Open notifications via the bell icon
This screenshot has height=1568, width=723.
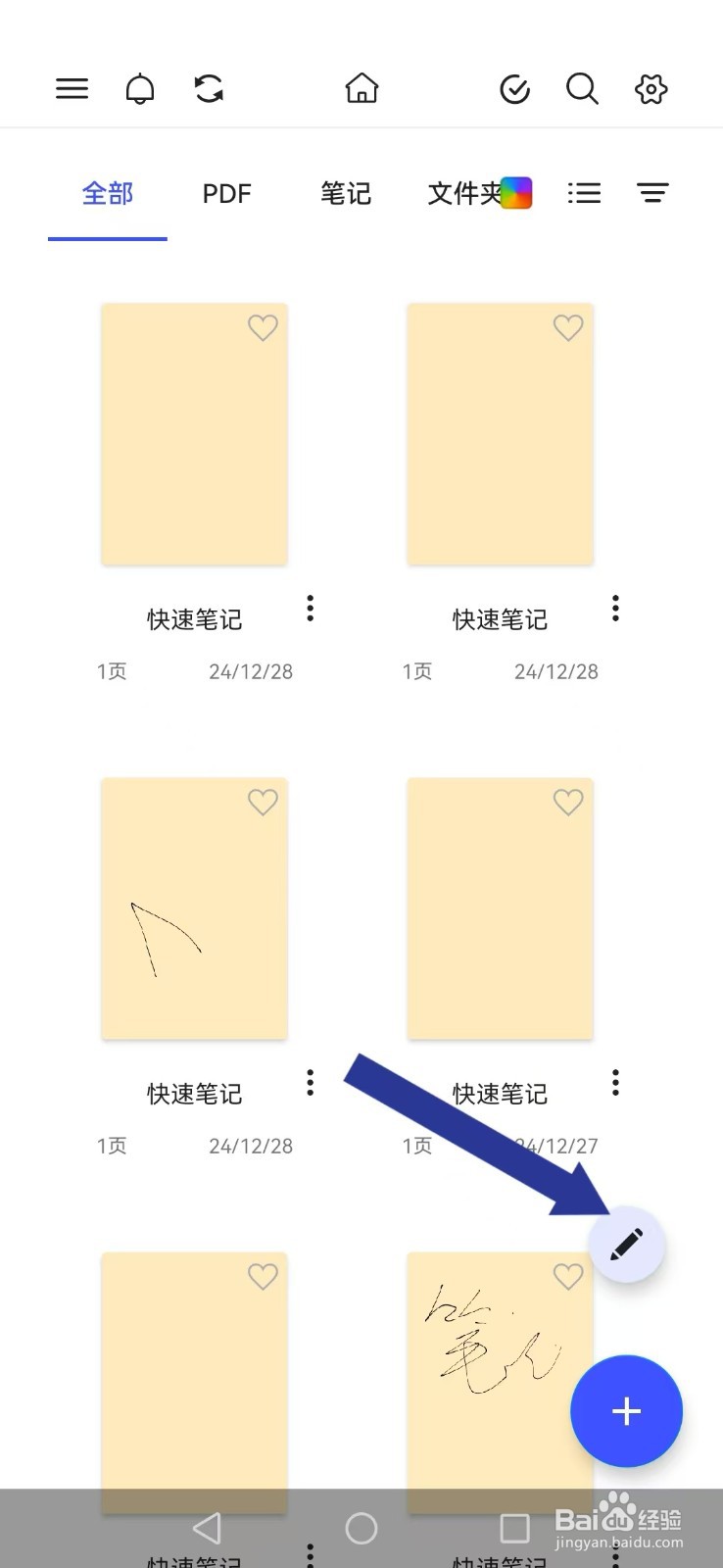(140, 88)
